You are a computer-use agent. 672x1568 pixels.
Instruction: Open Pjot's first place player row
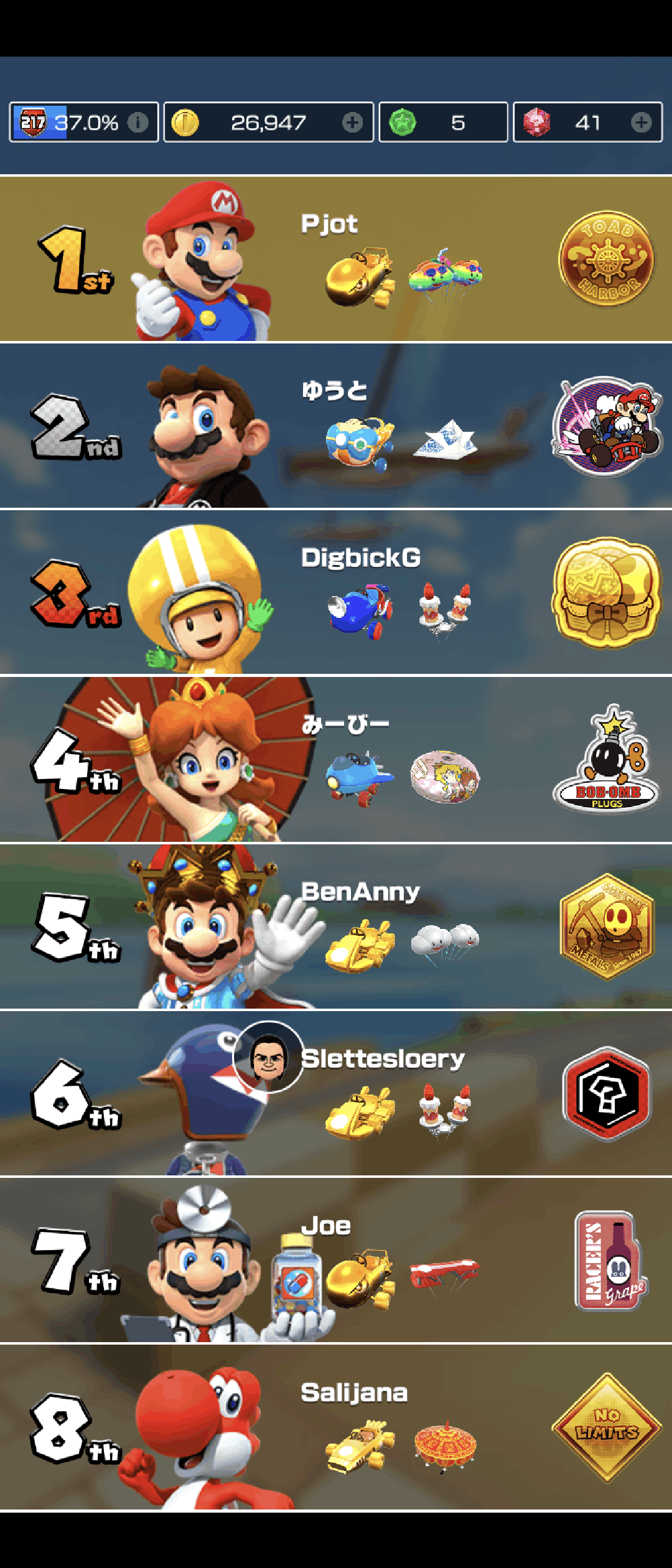tap(336, 259)
